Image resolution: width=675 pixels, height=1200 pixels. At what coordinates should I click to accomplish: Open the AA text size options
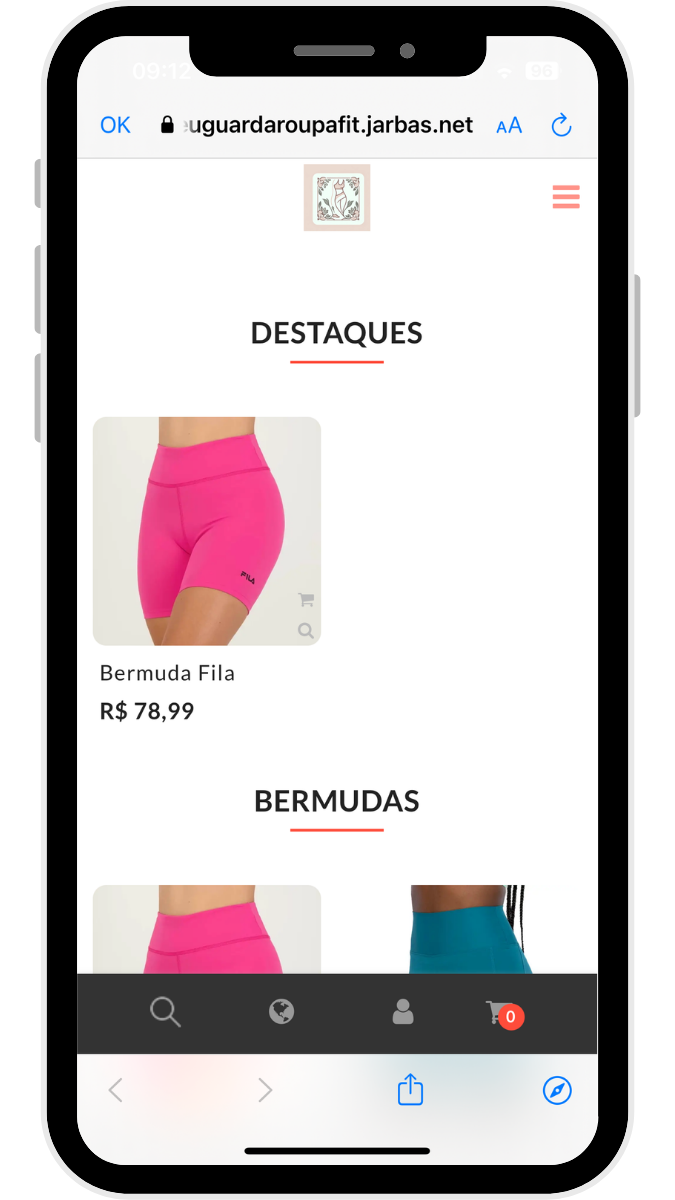click(509, 125)
